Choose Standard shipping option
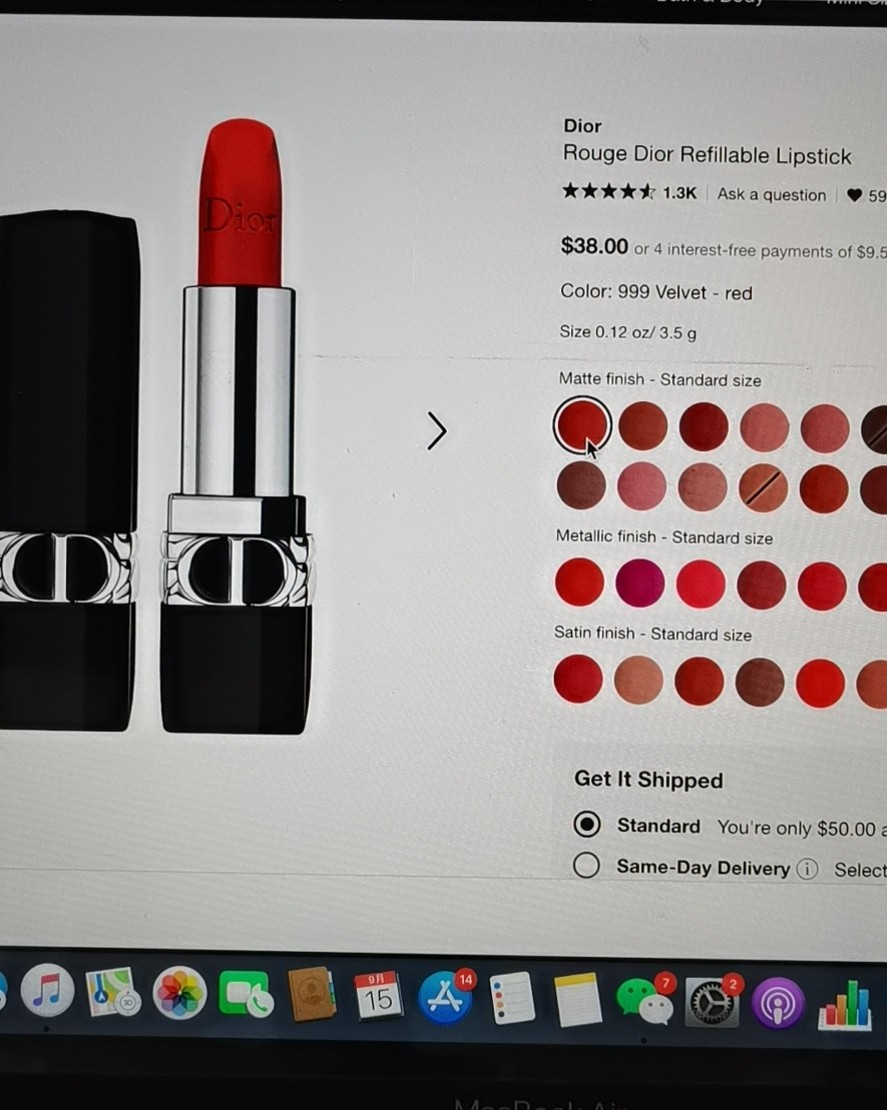The height and width of the screenshot is (1110, 887). 587,825
